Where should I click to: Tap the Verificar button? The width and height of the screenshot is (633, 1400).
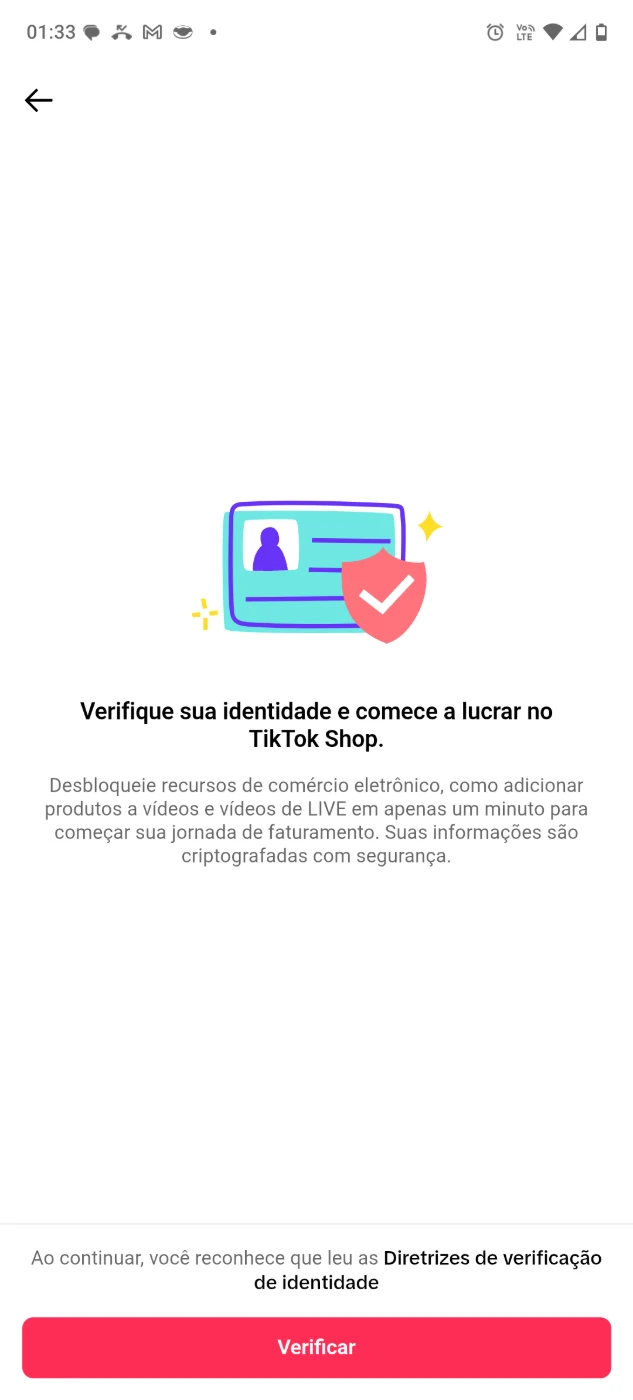point(316,1347)
